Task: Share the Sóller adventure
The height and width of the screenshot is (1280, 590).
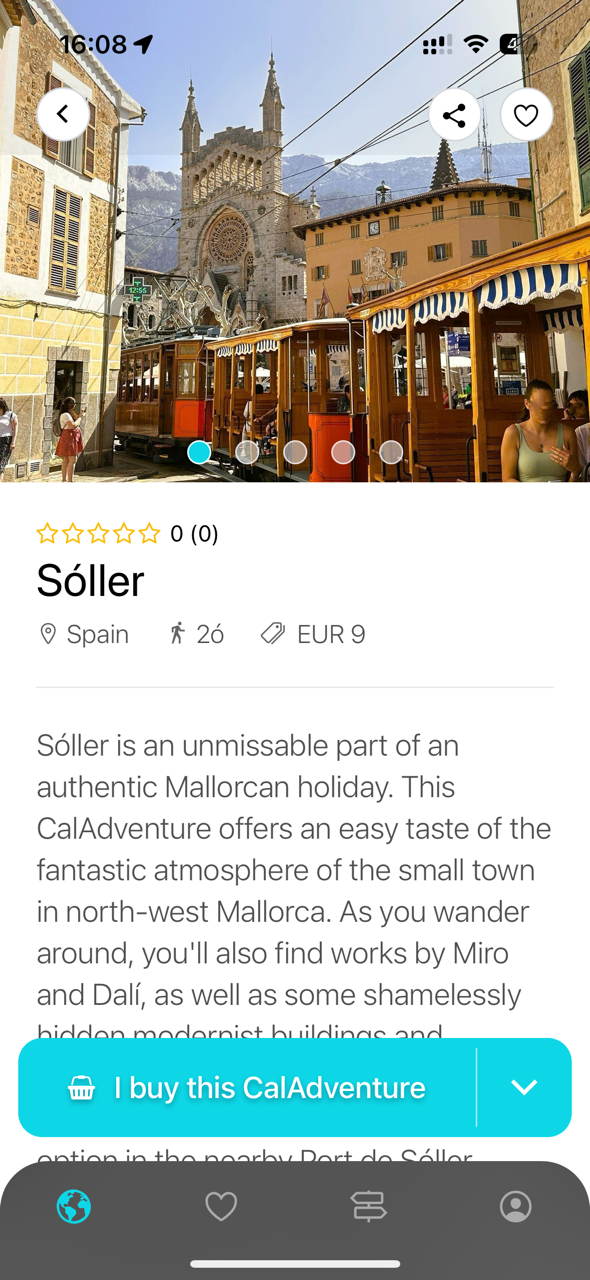Action: point(454,115)
